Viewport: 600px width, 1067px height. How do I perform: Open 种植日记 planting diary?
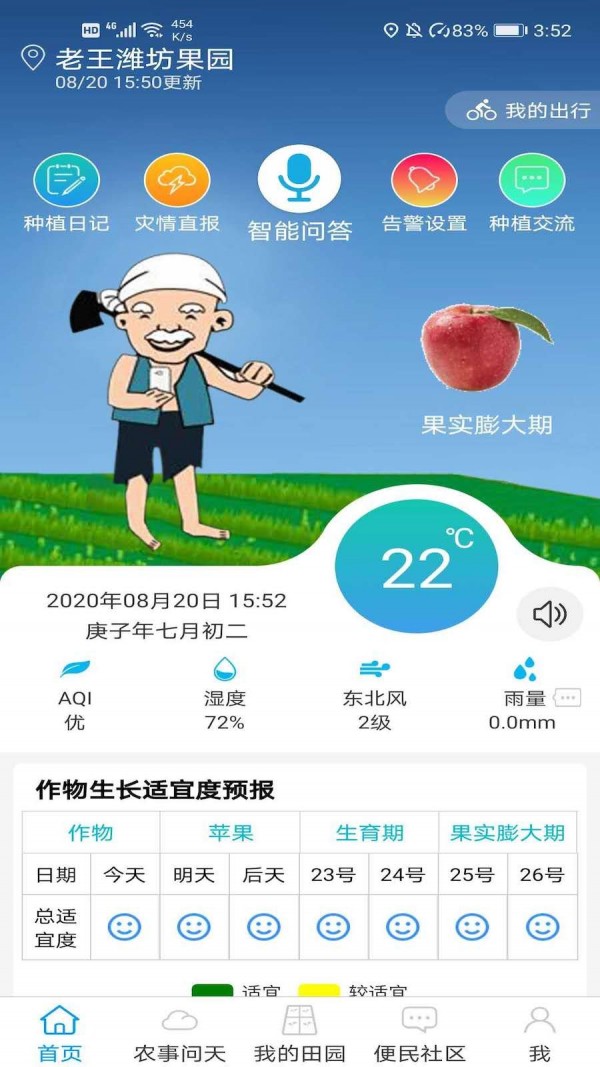pyautogui.click(x=66, y=182)
